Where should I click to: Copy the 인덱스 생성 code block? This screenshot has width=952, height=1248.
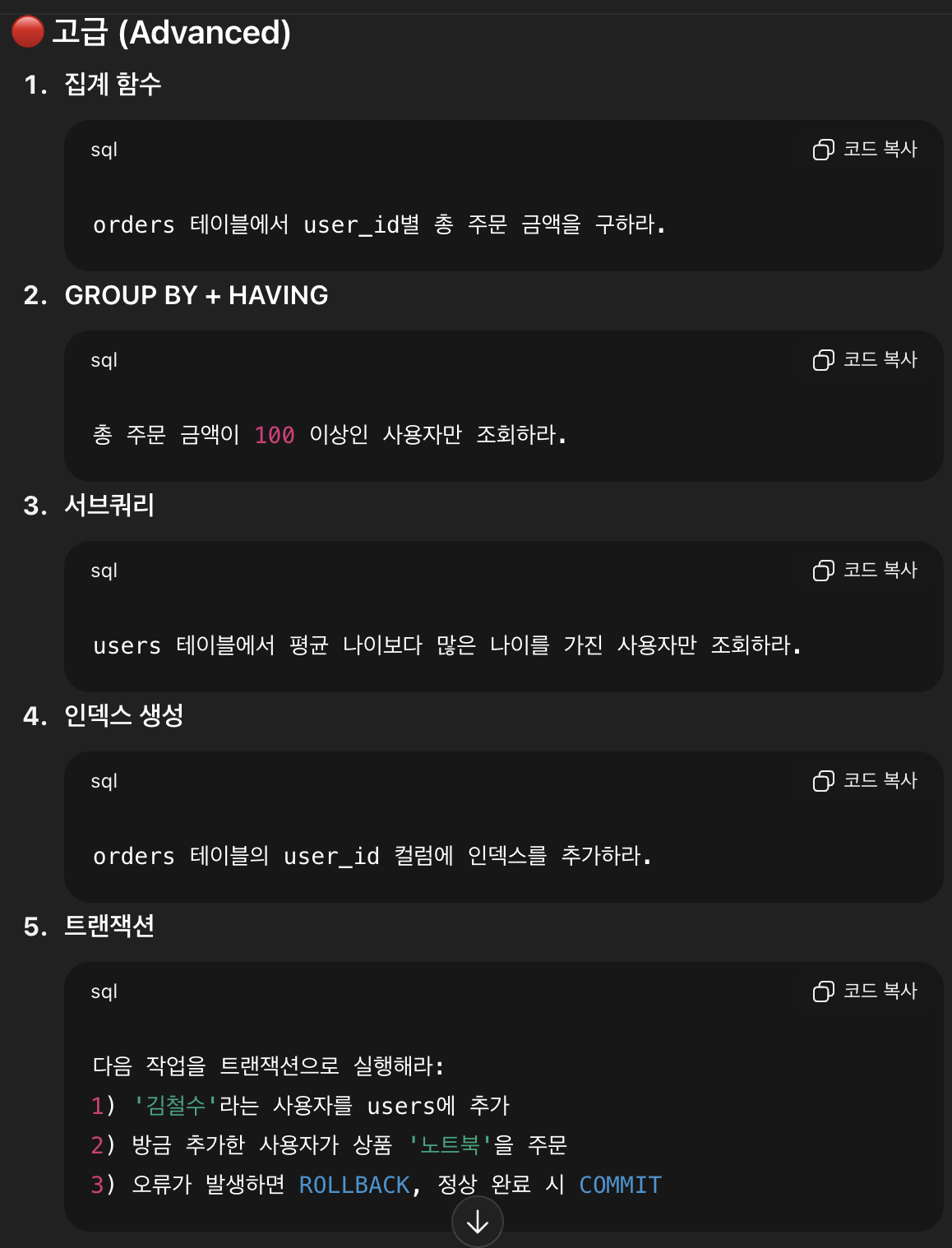(x=865, y=781)
